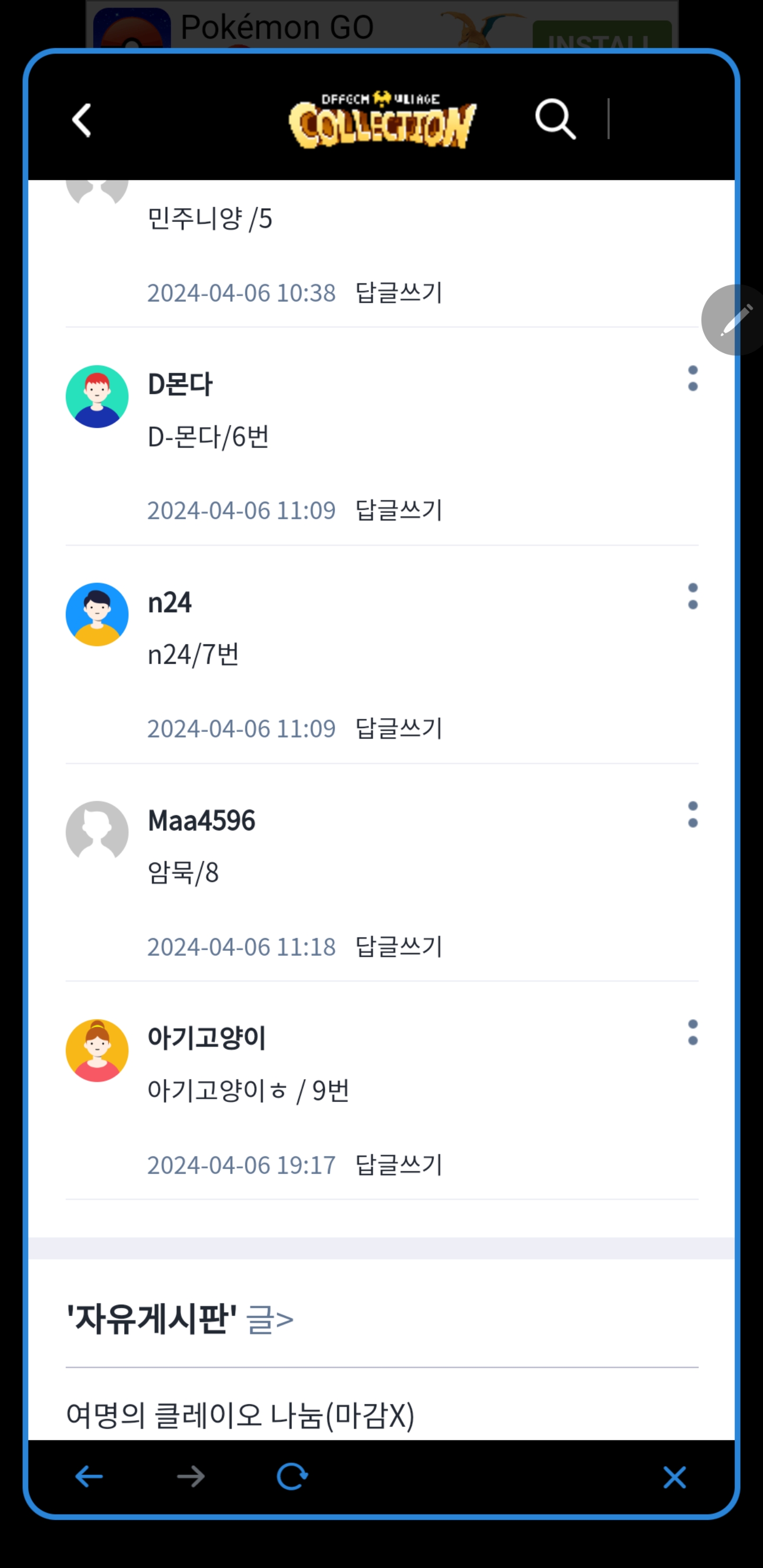Reply to Maa4596's comment
The height and width of the screenshot is (1568, 763).
[398, 947]
